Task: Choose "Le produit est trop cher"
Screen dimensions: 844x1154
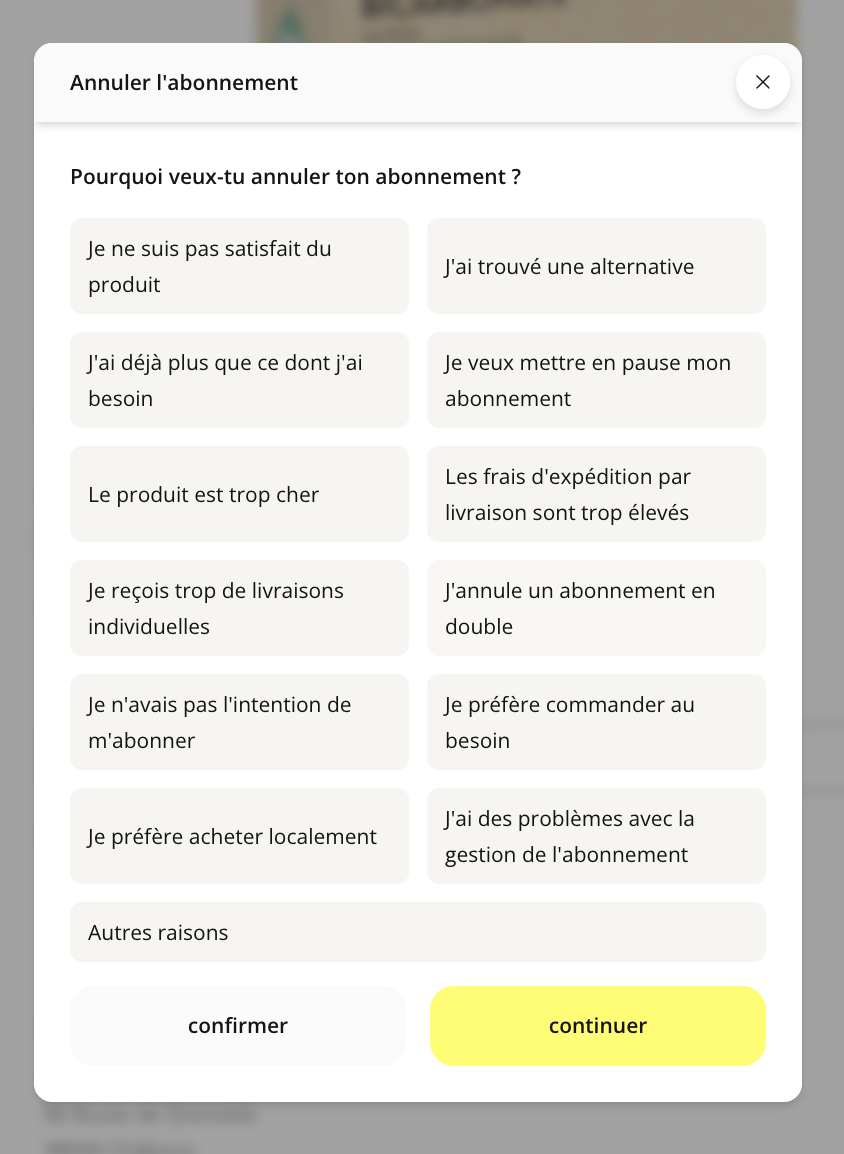Action: 239,494
